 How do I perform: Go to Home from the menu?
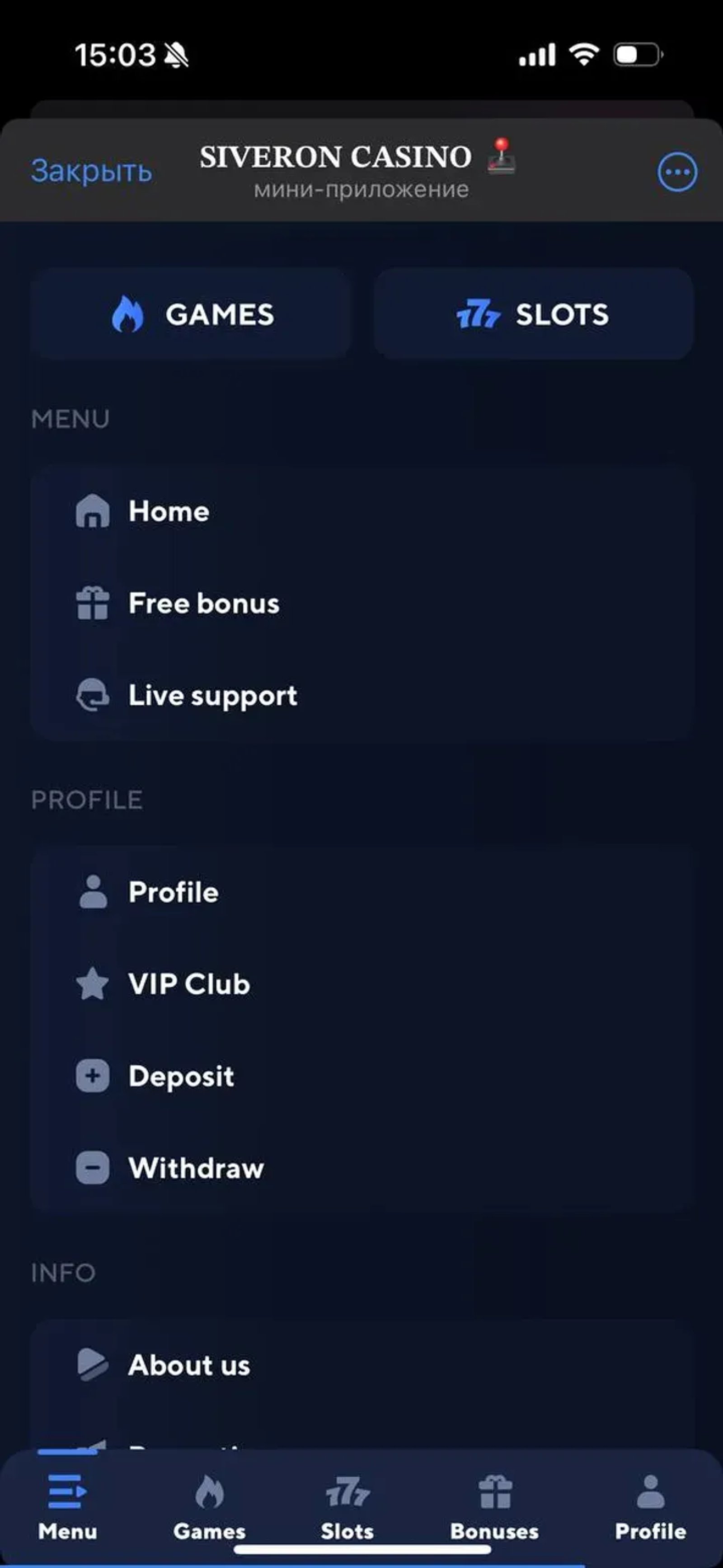(x=169, y=511)
